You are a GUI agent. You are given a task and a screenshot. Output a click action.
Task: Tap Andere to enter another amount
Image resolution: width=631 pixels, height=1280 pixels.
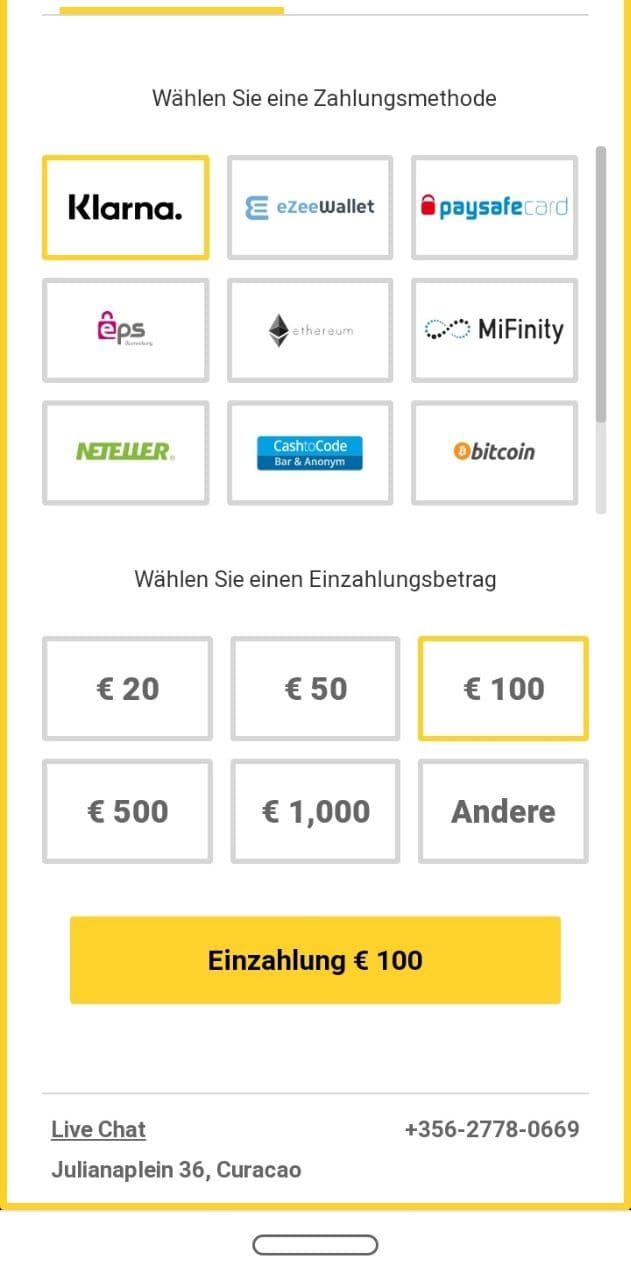click(x=503, y=811)
